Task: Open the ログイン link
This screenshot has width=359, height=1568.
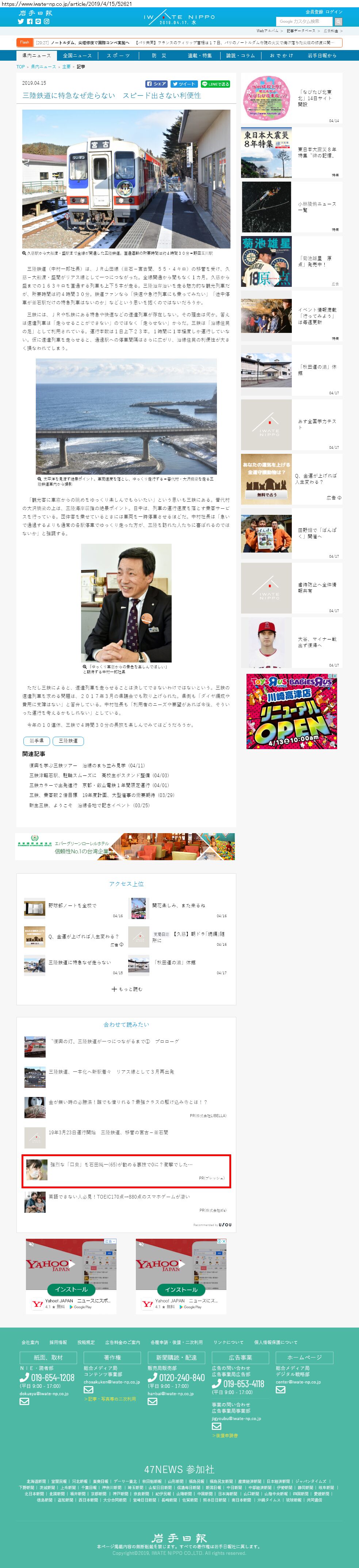Action: coord(334,12)
